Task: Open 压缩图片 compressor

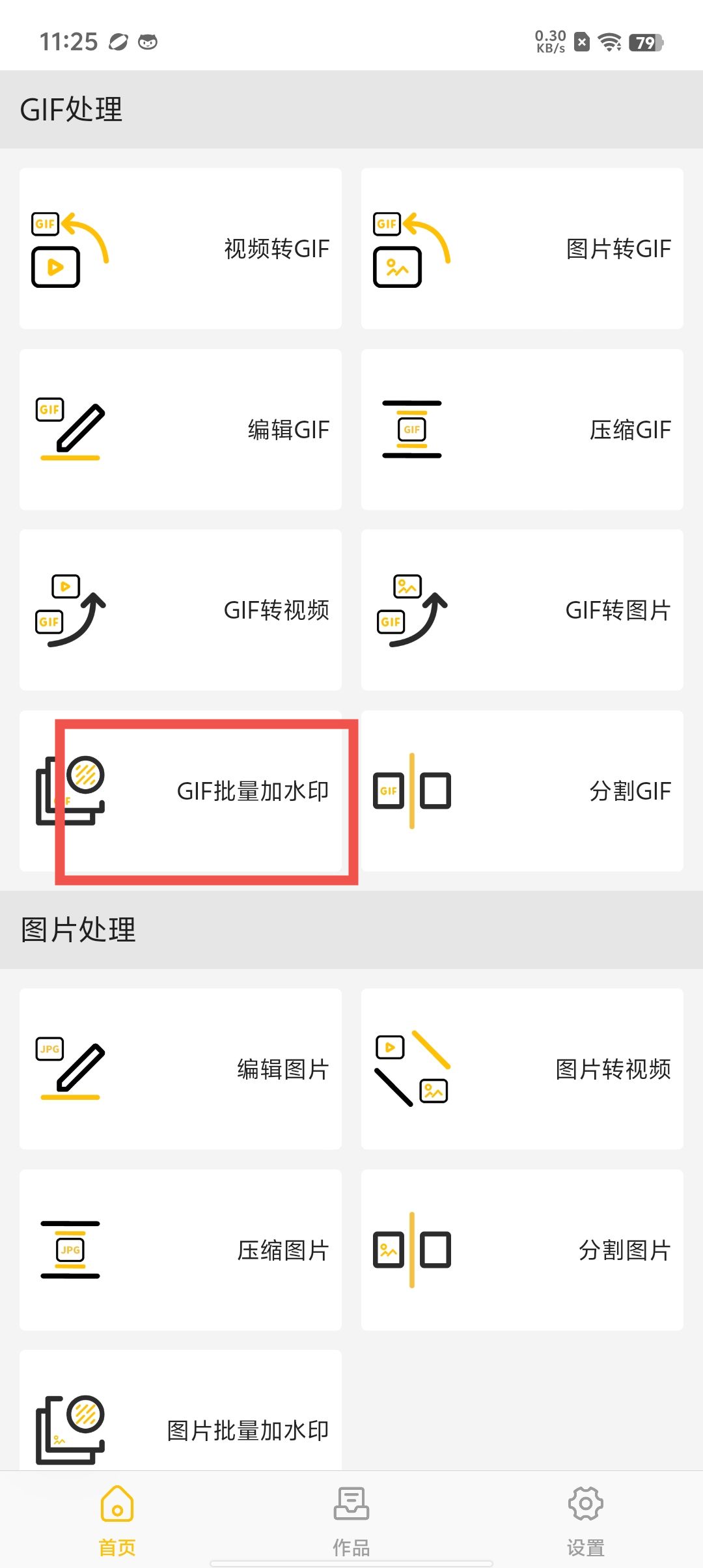Action: click(x=180, y=1250)
